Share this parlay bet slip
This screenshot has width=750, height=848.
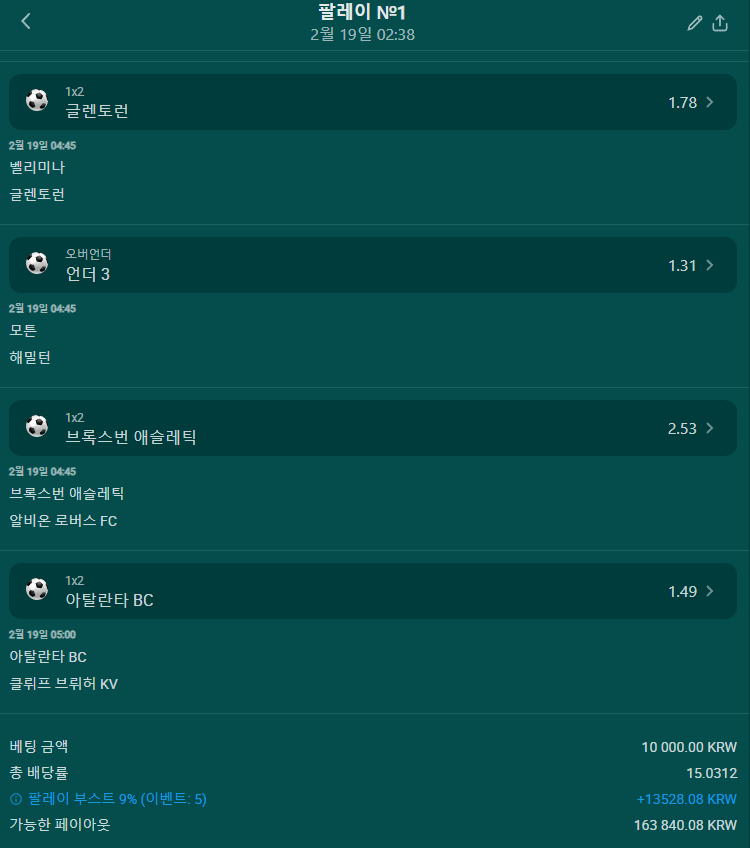coord(720,23)
